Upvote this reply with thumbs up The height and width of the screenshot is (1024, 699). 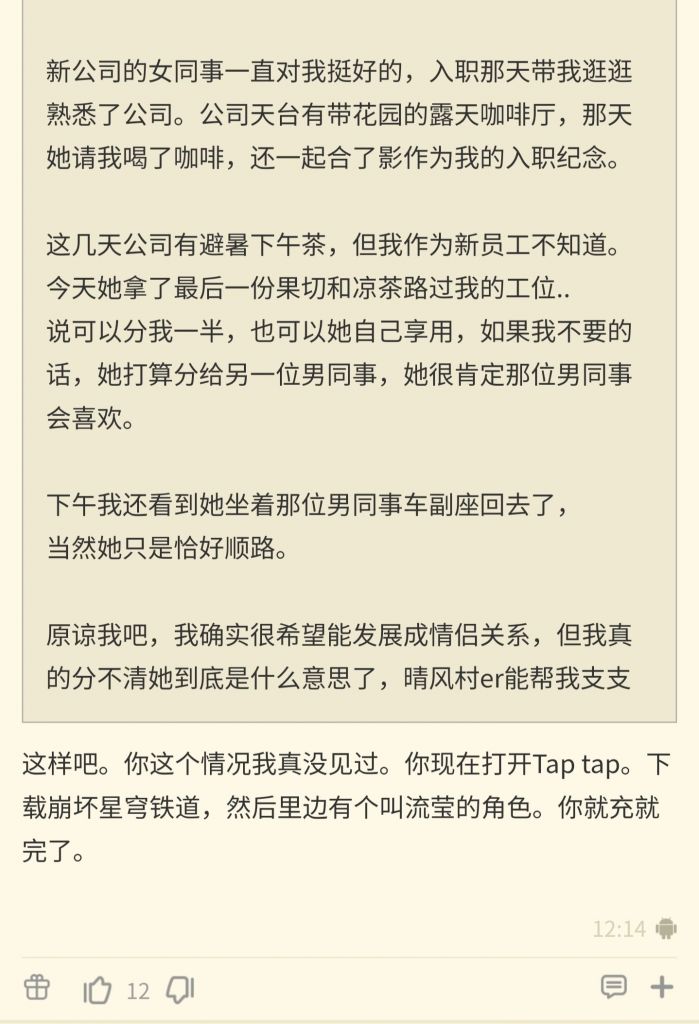click(x=97, y=990)
